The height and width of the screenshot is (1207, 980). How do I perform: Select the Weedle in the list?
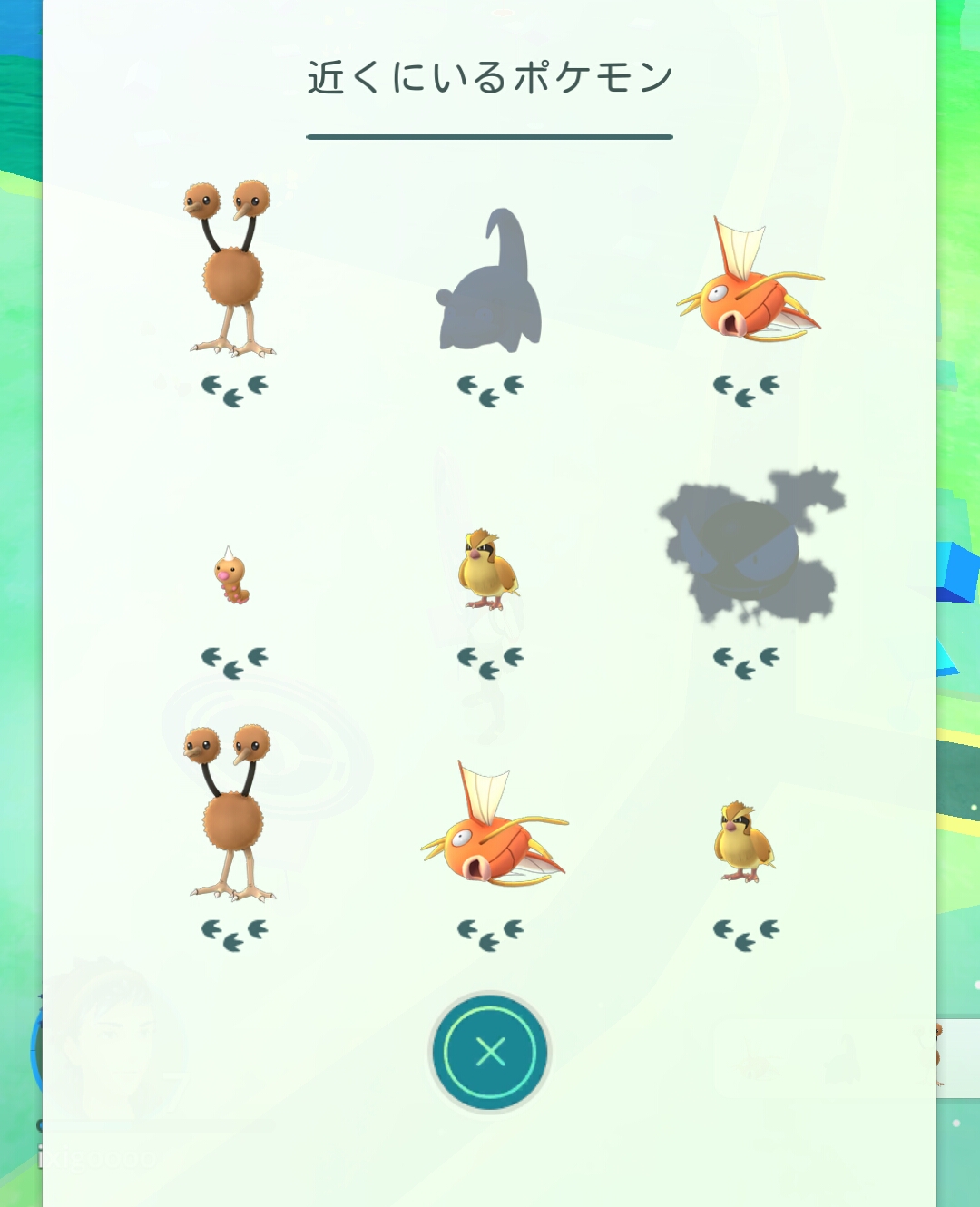232,577
